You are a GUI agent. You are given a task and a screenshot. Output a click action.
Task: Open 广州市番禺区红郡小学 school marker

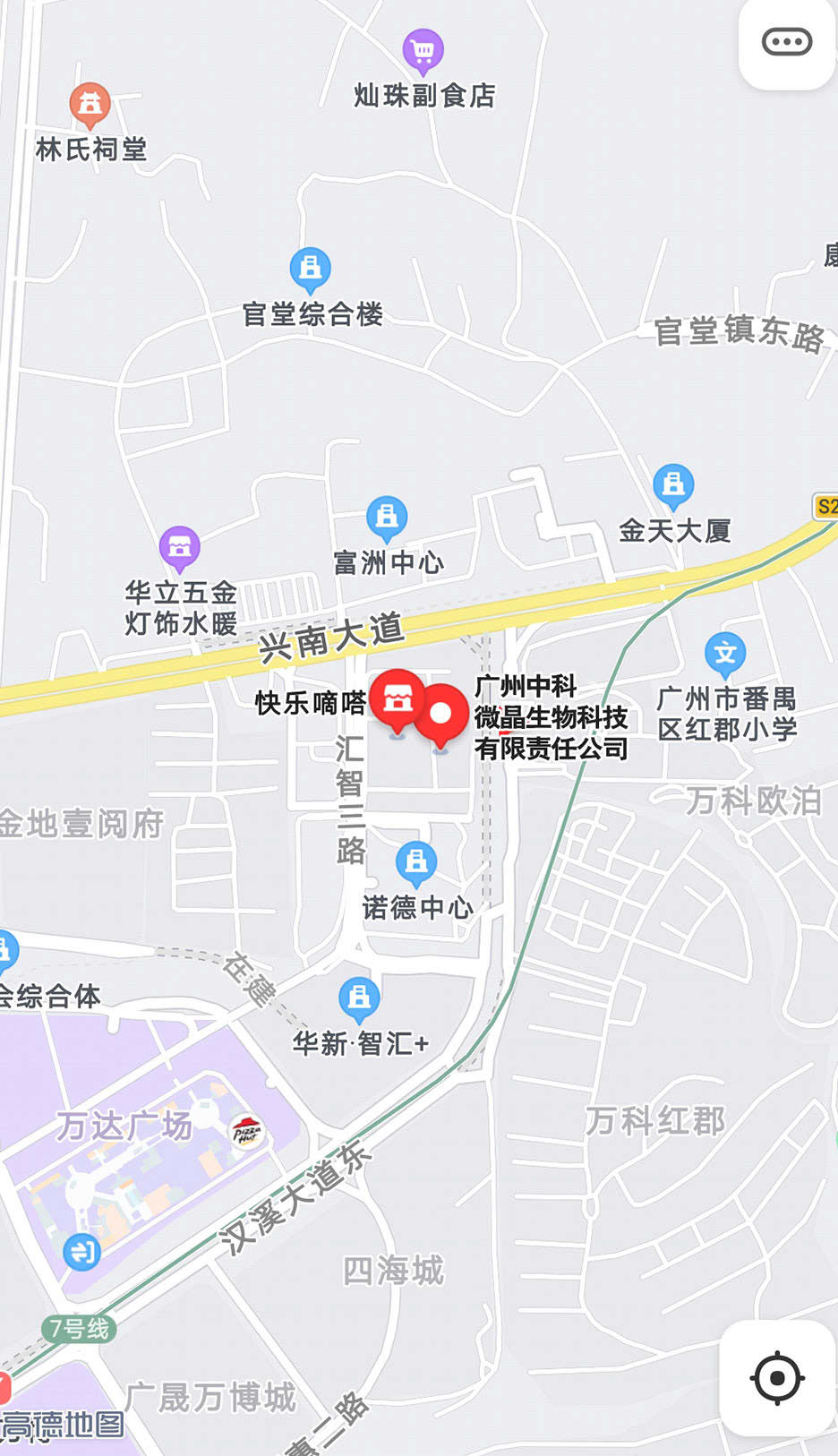click(x=725, y=654)
